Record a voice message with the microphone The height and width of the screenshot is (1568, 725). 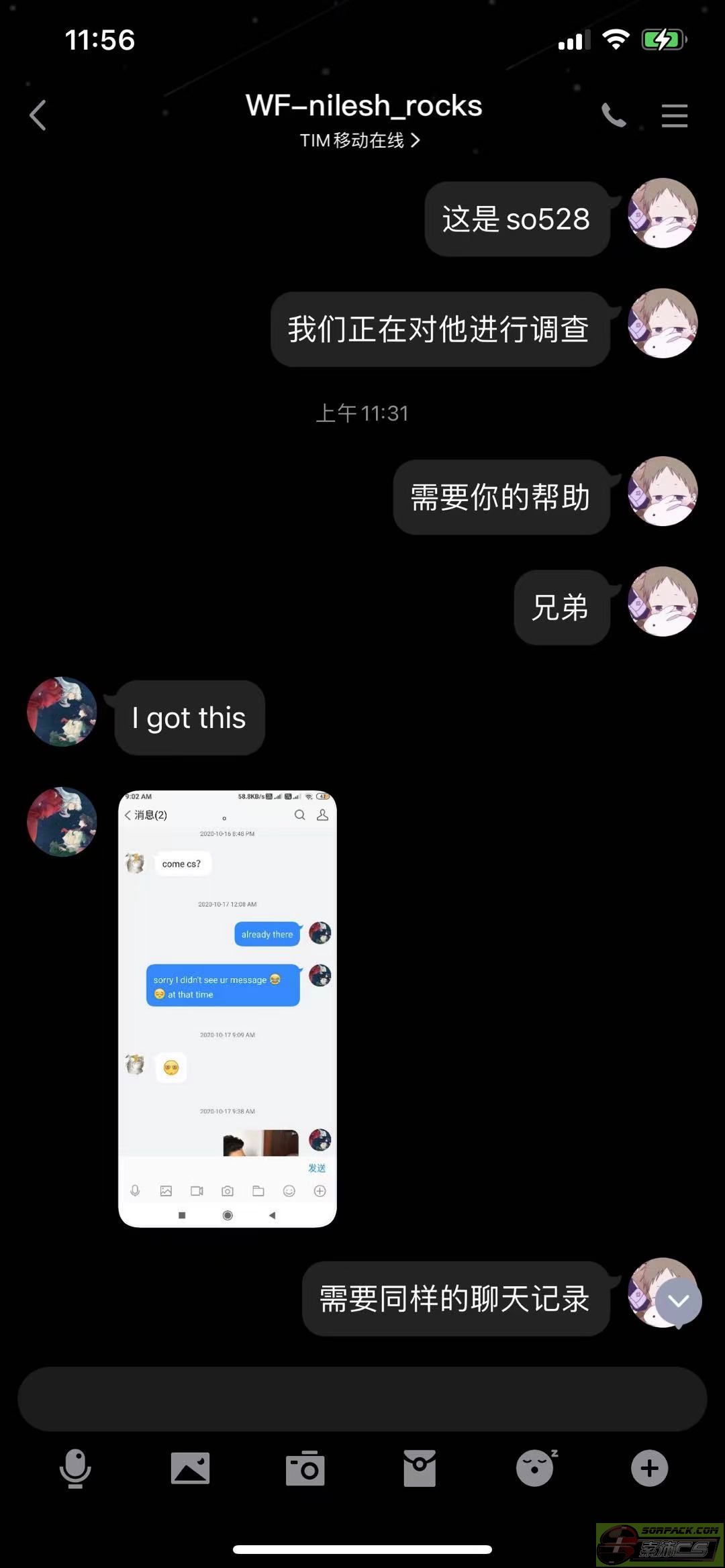point(75,1468)
